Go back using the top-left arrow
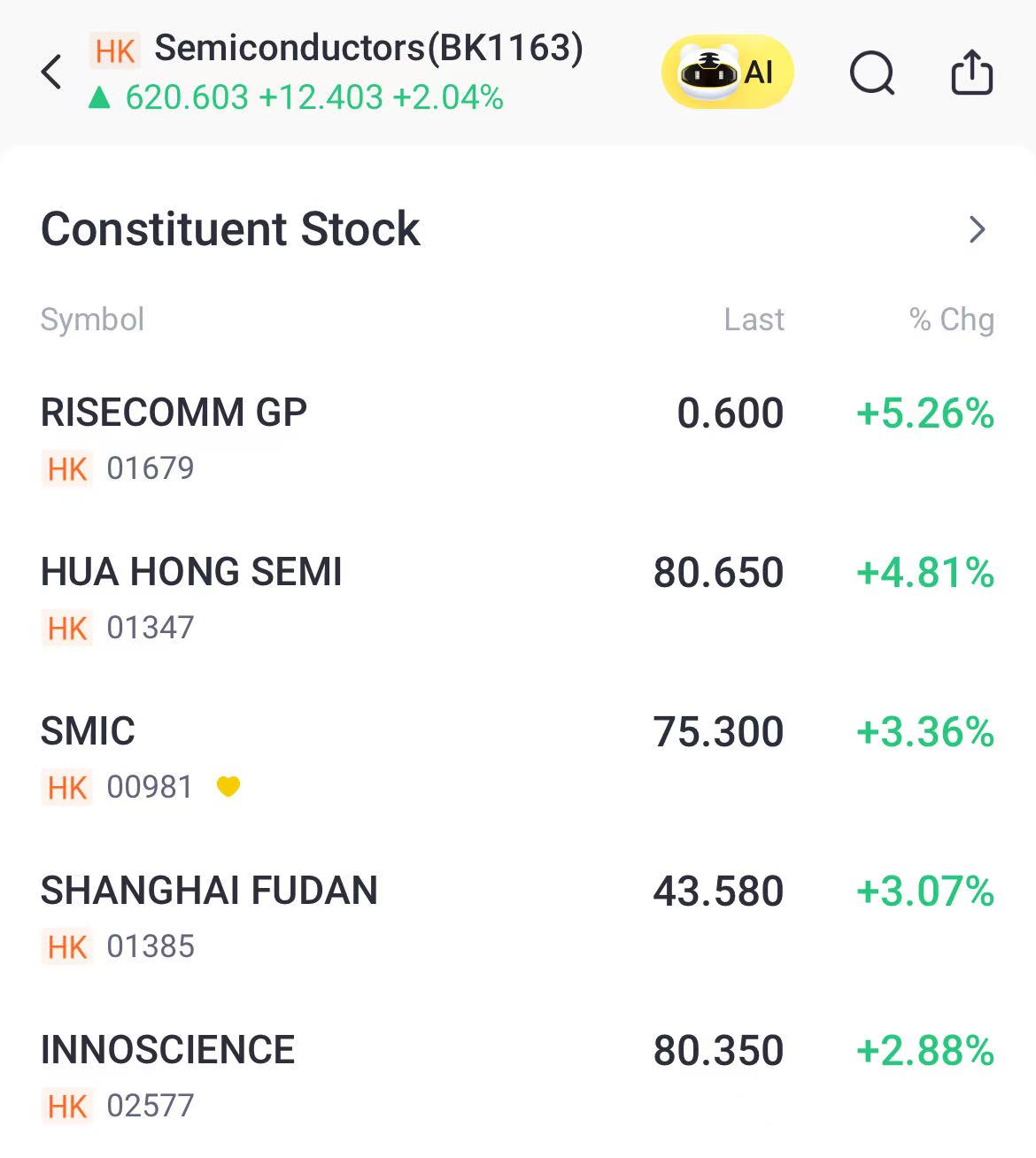Image resolution: width=1036 pixels, height=1158 pixels. 51,73
